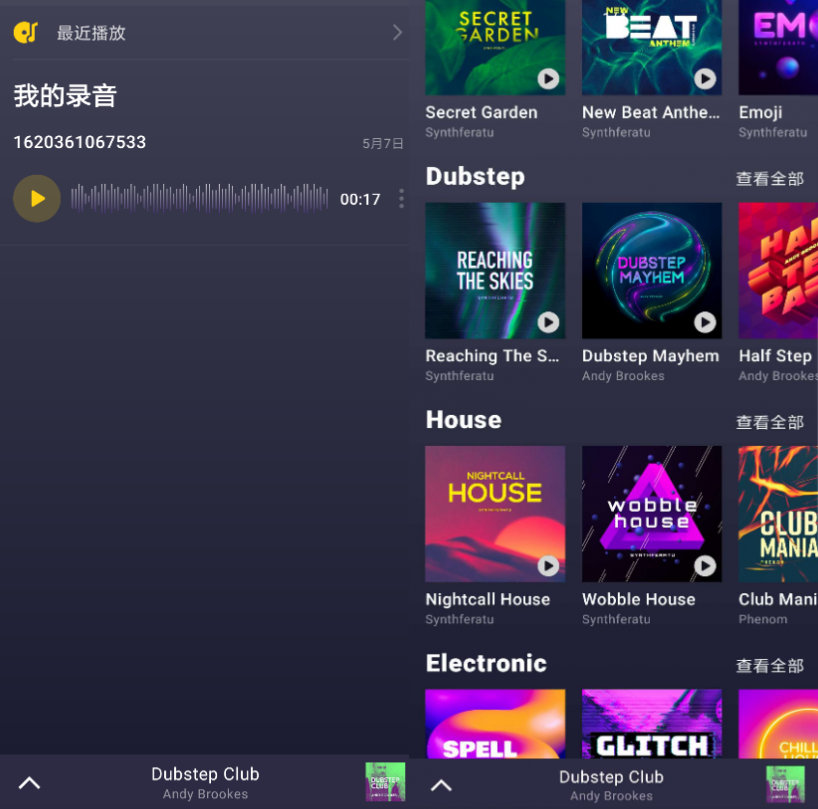Open the Reaching The Skies pack
Screen dimensions: 818x809
click(494, 270)
